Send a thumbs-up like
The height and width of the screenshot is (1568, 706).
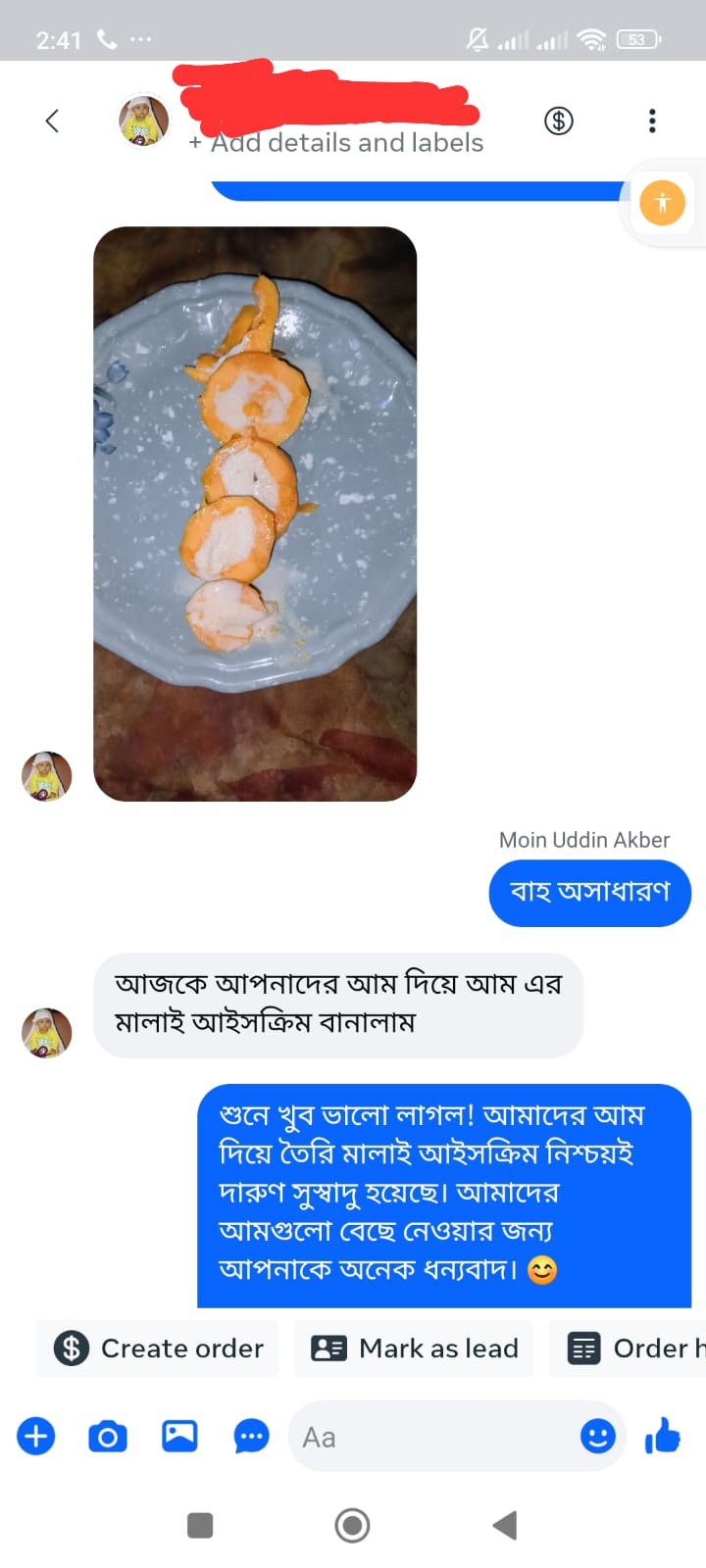[x=664, y=1436]
